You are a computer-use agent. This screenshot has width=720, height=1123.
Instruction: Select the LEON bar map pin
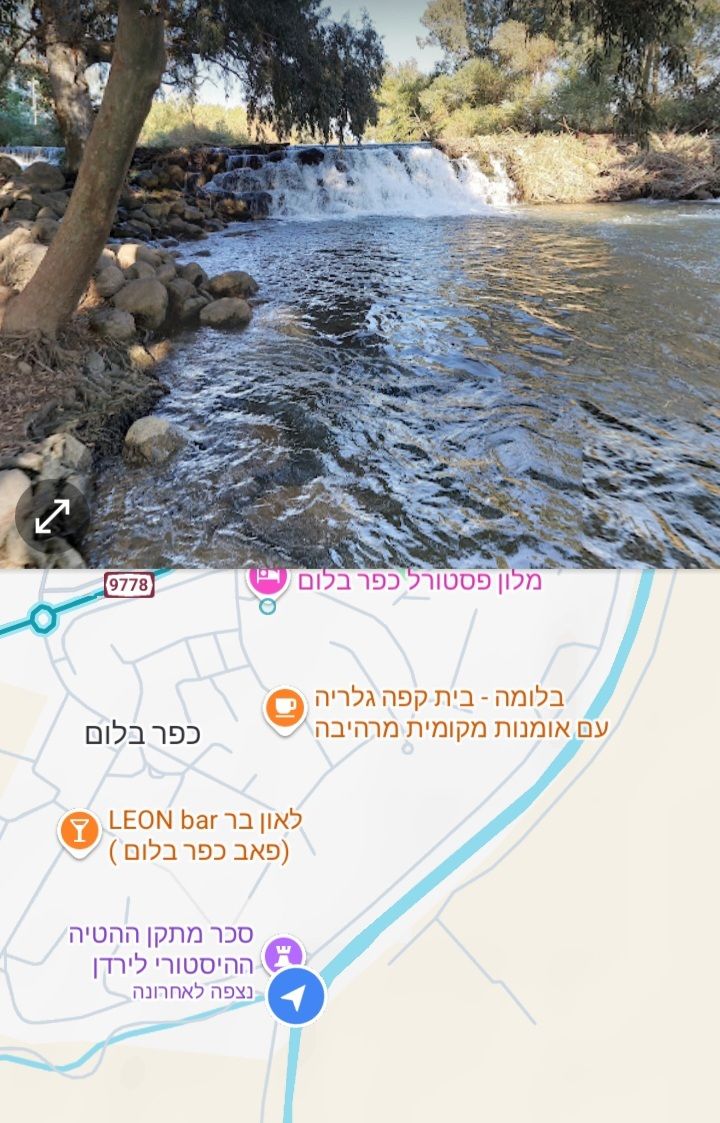coord(78,829)
